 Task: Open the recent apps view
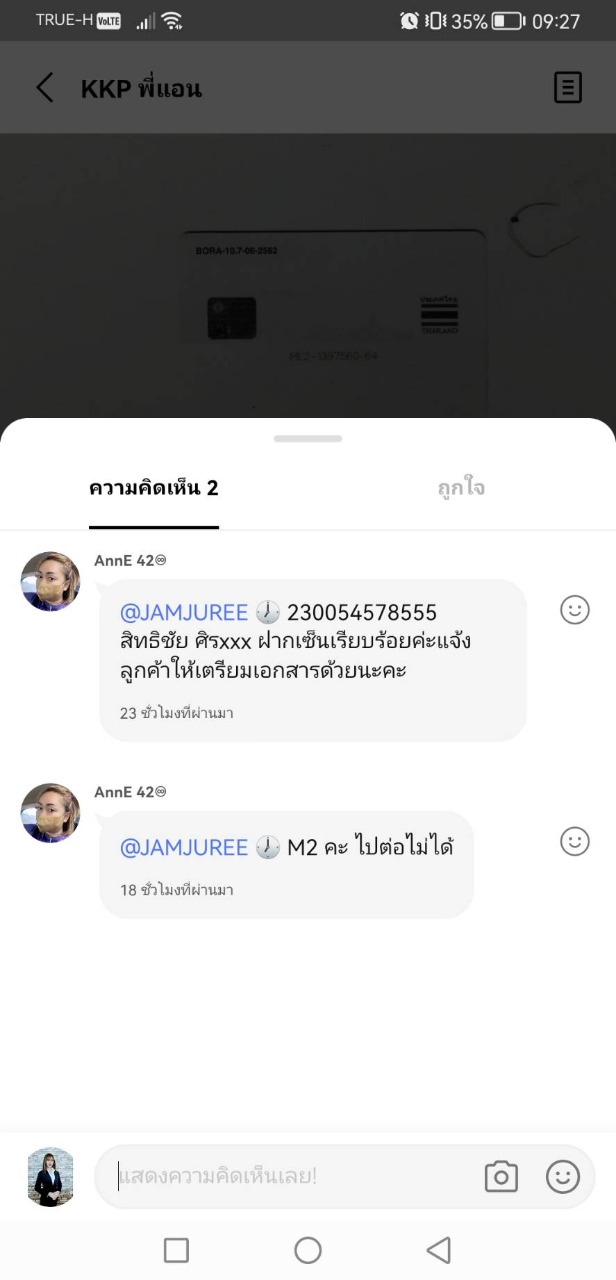coord(176,1250)
